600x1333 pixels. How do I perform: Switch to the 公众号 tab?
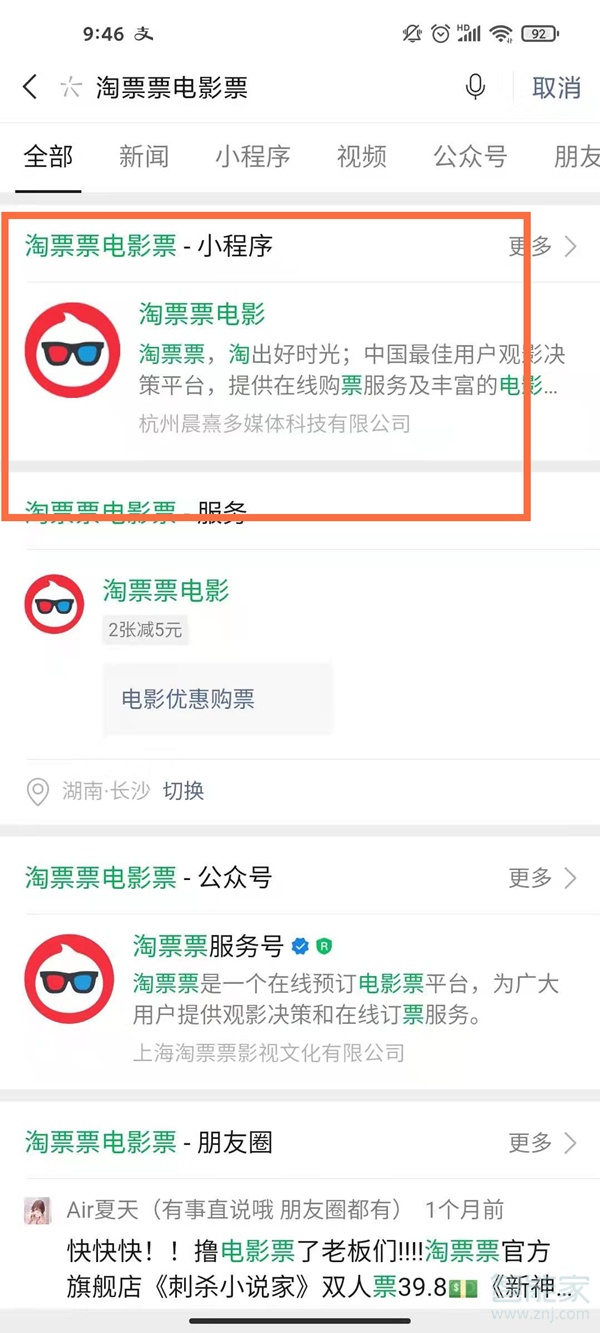pyautogui.click(x=469, y=157)
